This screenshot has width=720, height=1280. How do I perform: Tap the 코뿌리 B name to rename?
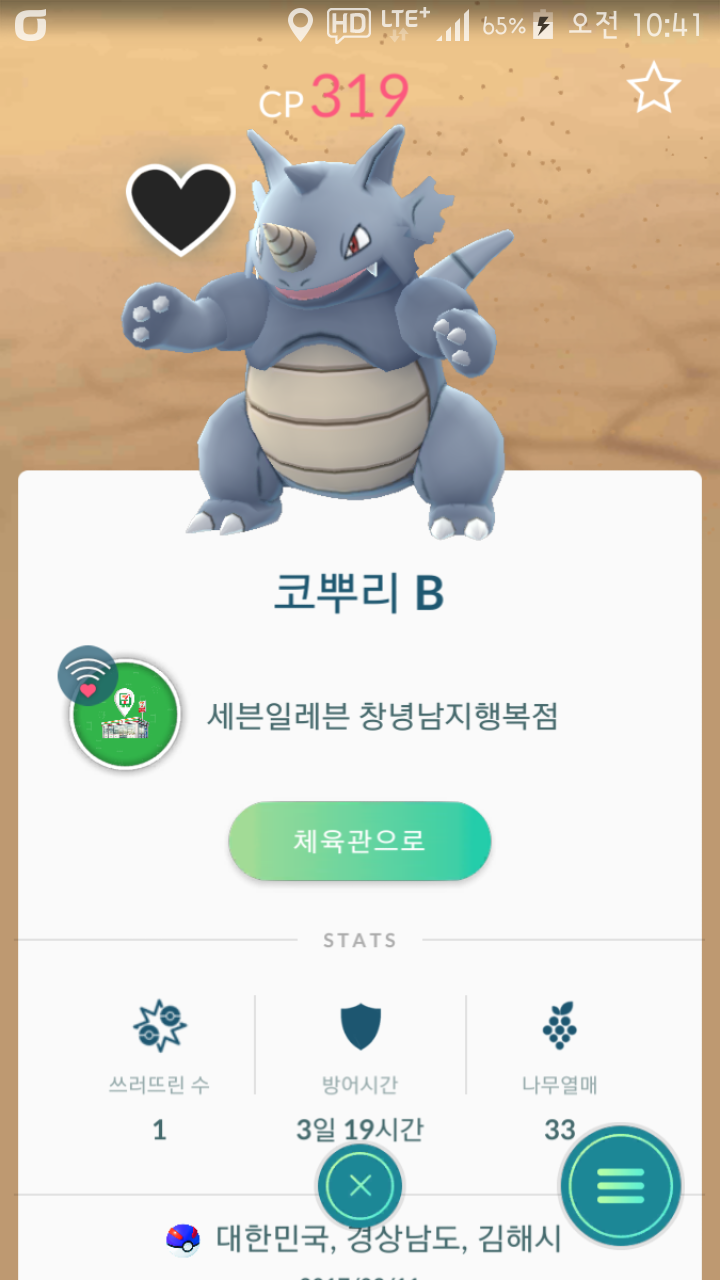coord(359,593)
